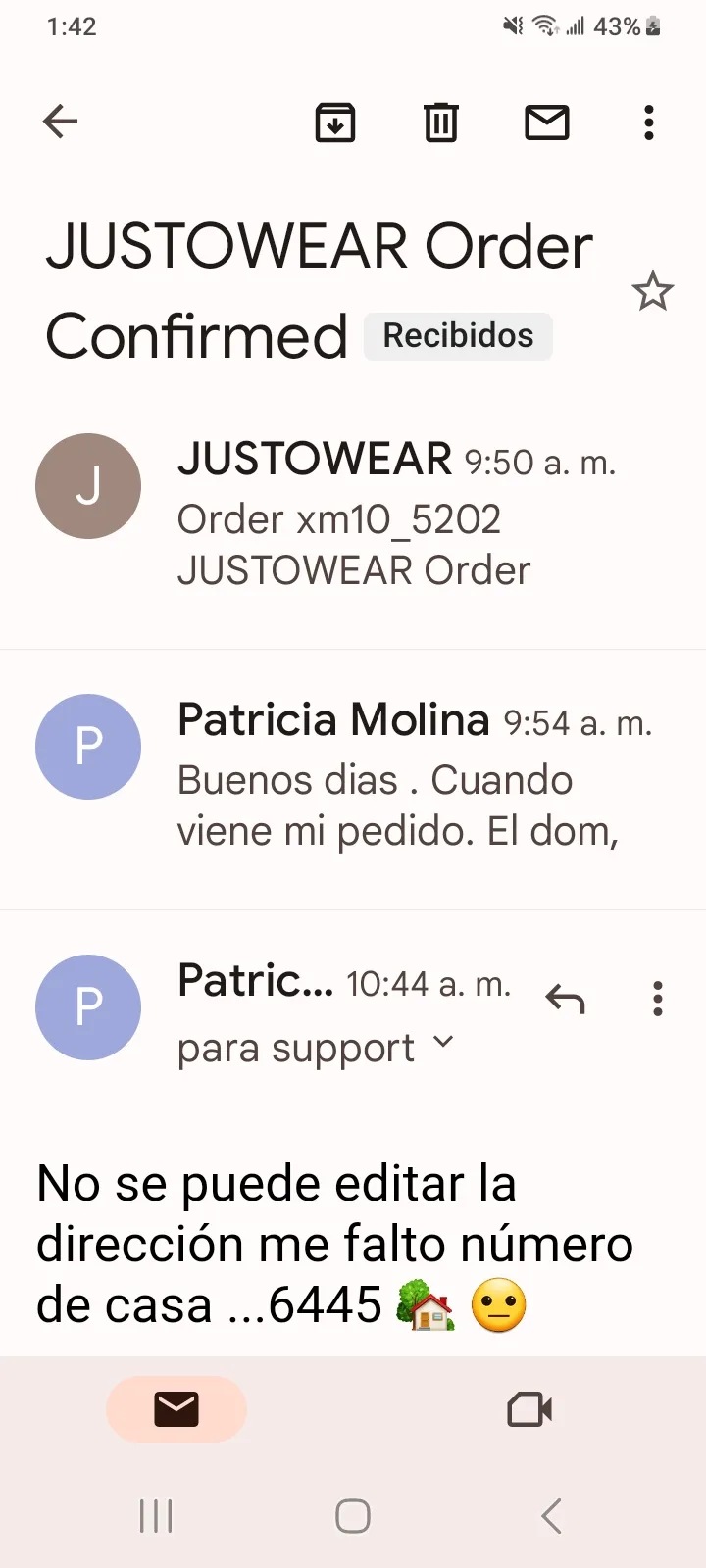Go back to the inbox list
This screenshot has width=706, height=1568.
(61, 122)
